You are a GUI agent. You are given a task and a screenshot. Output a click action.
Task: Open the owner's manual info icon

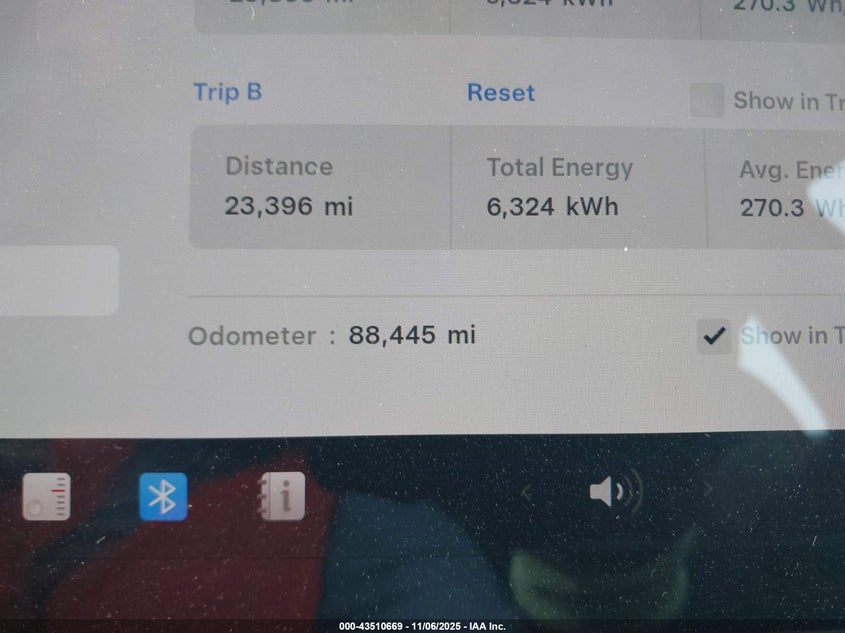pos(281,496)
